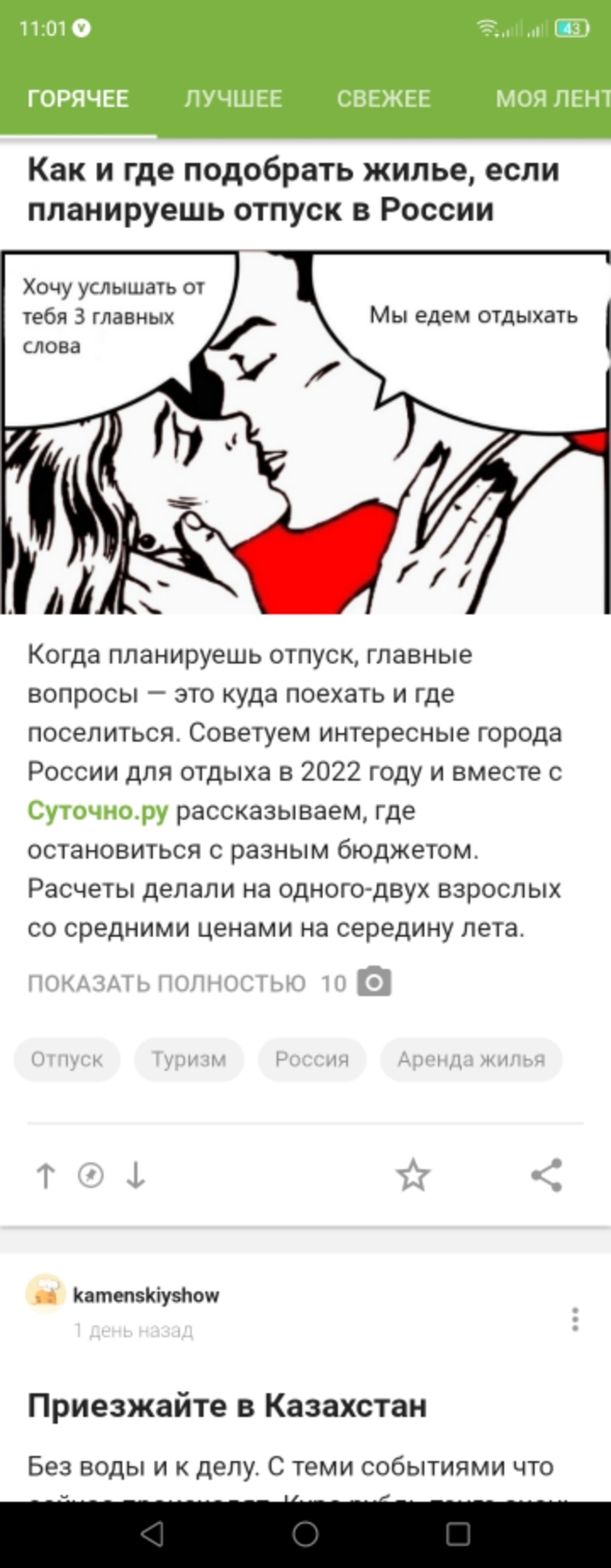Screen dimensions: 611x1568
Task: Switch to the СВЕЖЕЕ tab
Action: [383, 99]
